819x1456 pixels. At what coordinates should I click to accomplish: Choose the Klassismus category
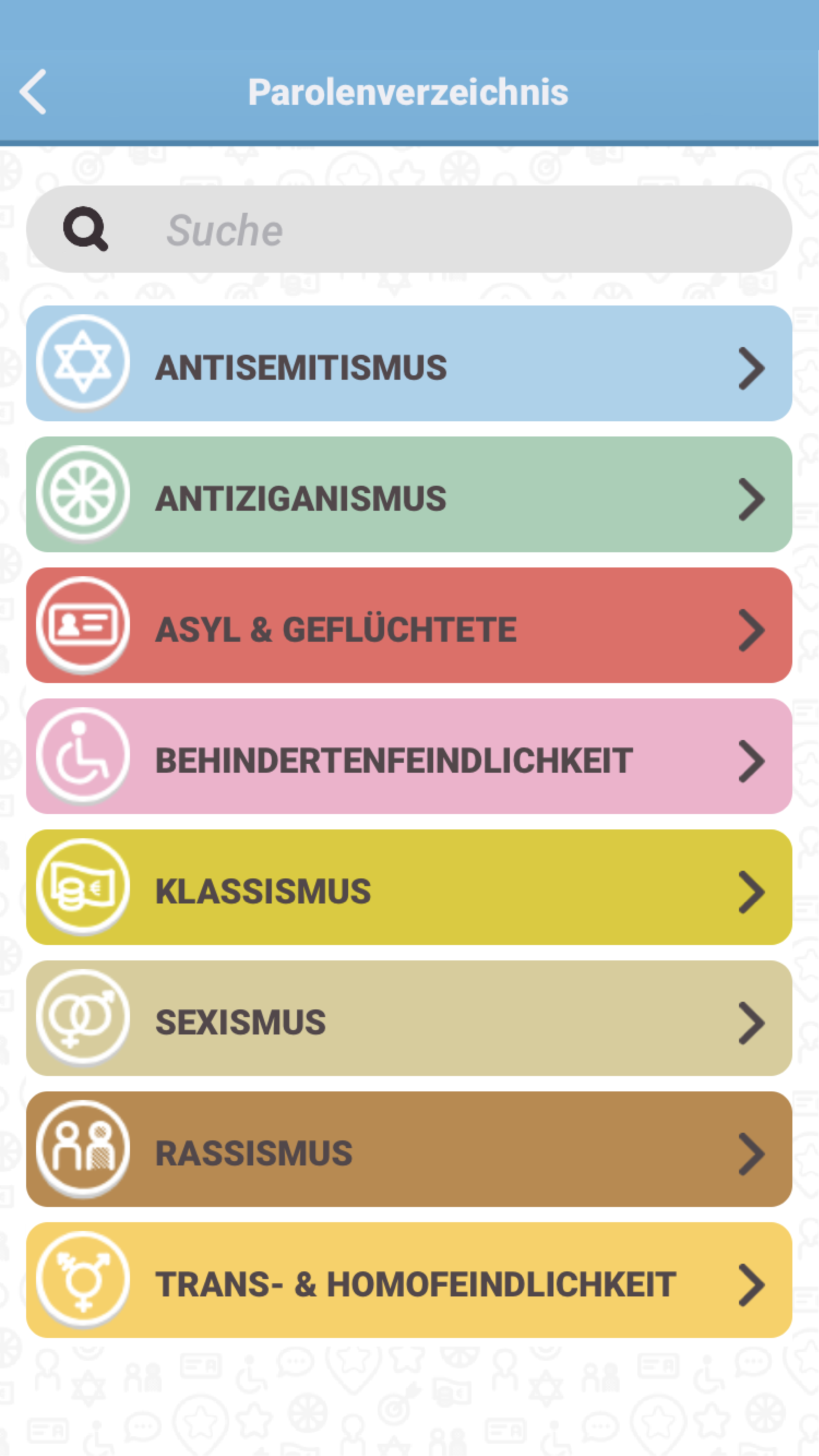409,887
